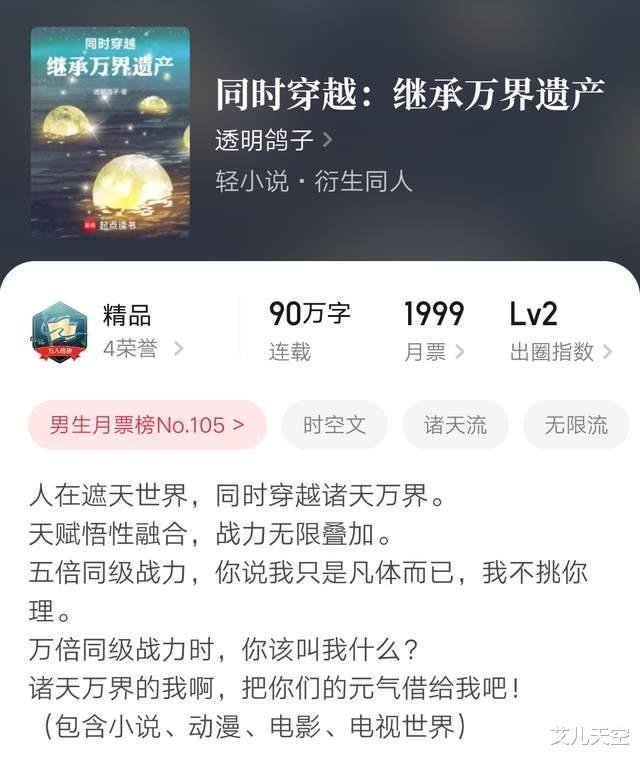Screen dimensions: 640x759
Task: Select the 诸天流 tag chip
Action: click(455, 425)
